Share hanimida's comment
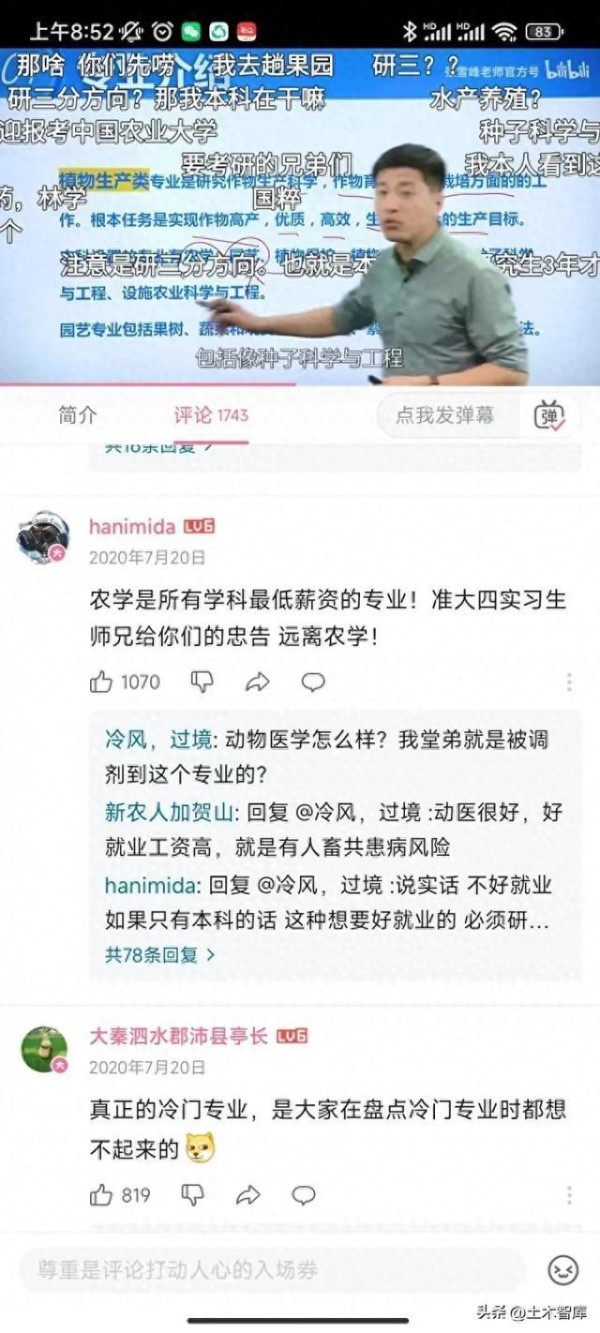 258,682
